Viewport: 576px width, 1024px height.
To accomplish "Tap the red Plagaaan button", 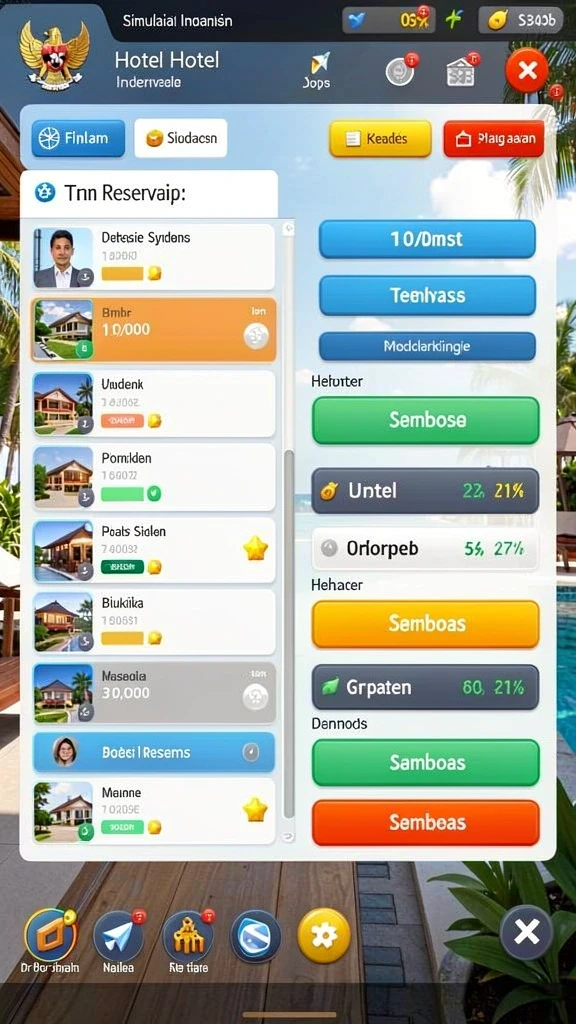I will [494, 138].
